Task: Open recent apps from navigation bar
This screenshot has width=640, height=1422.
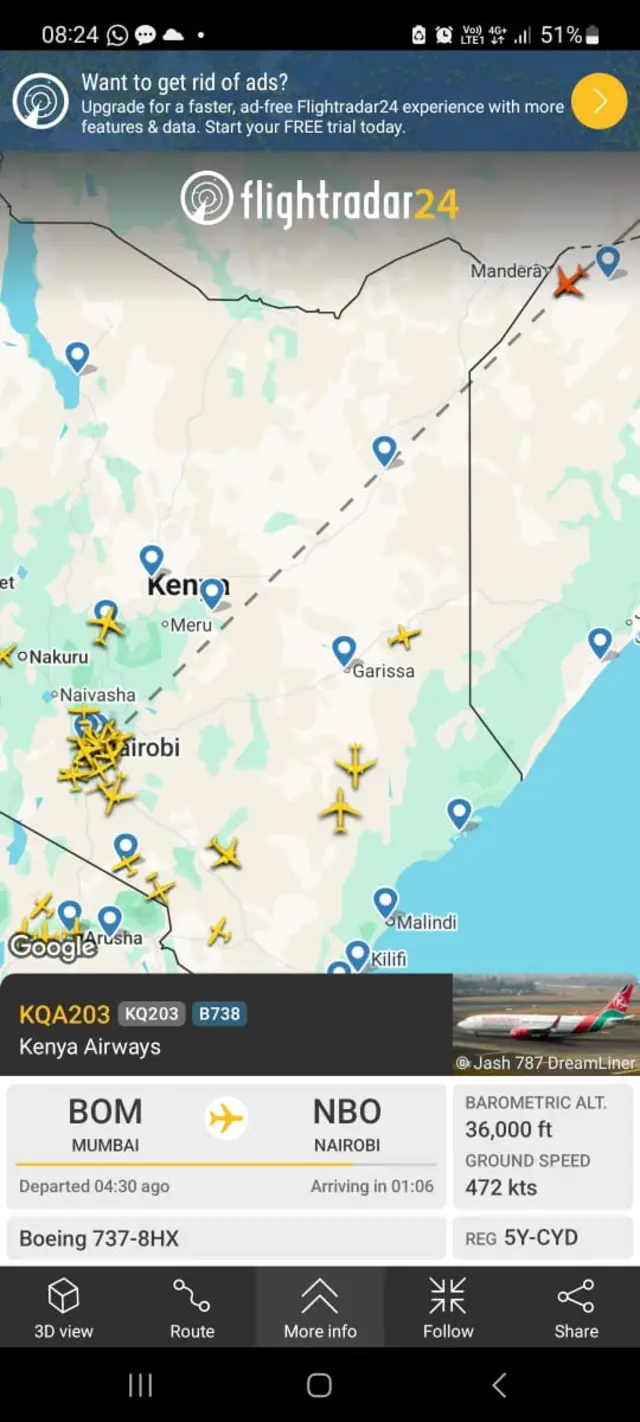Action: point(140,1385)
